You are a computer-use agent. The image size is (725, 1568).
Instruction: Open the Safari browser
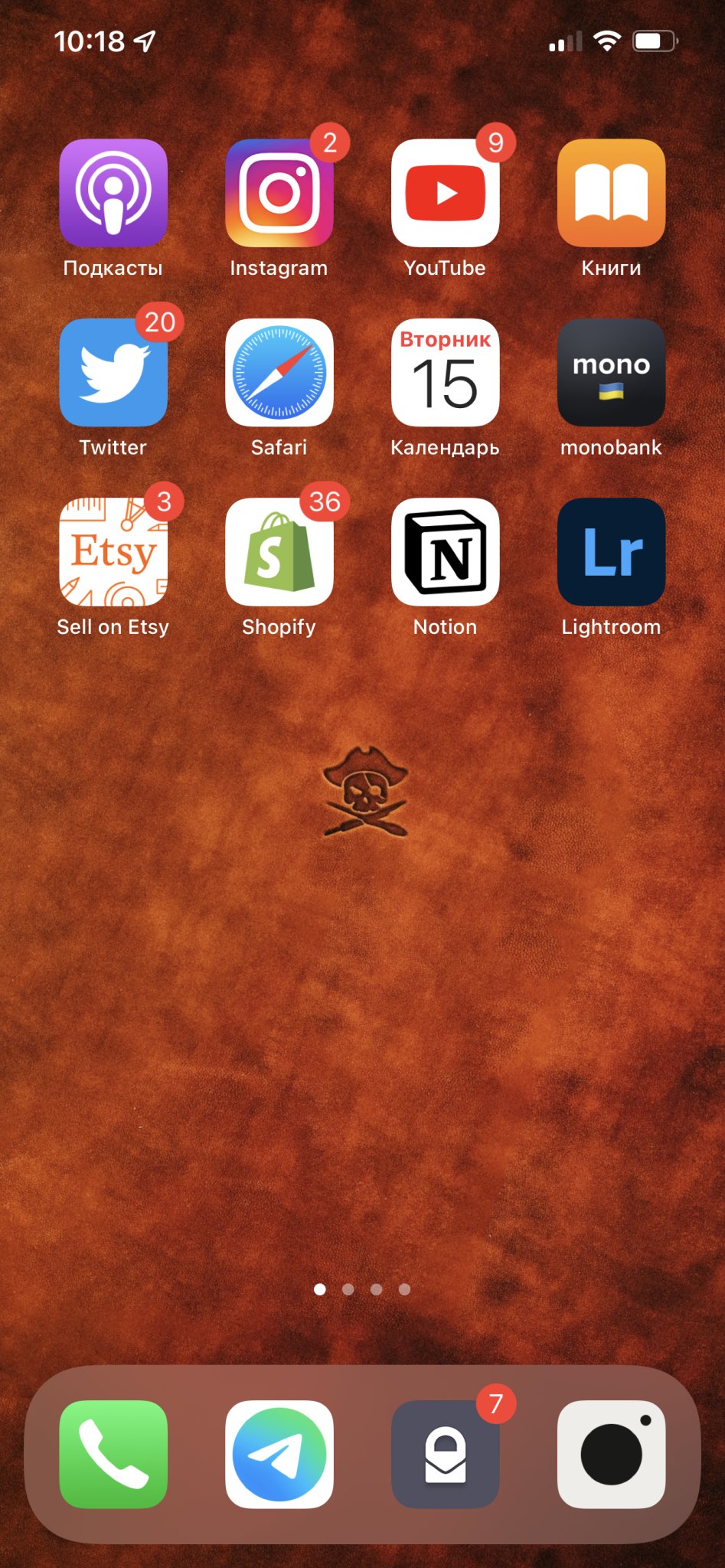tap(279, 373)
